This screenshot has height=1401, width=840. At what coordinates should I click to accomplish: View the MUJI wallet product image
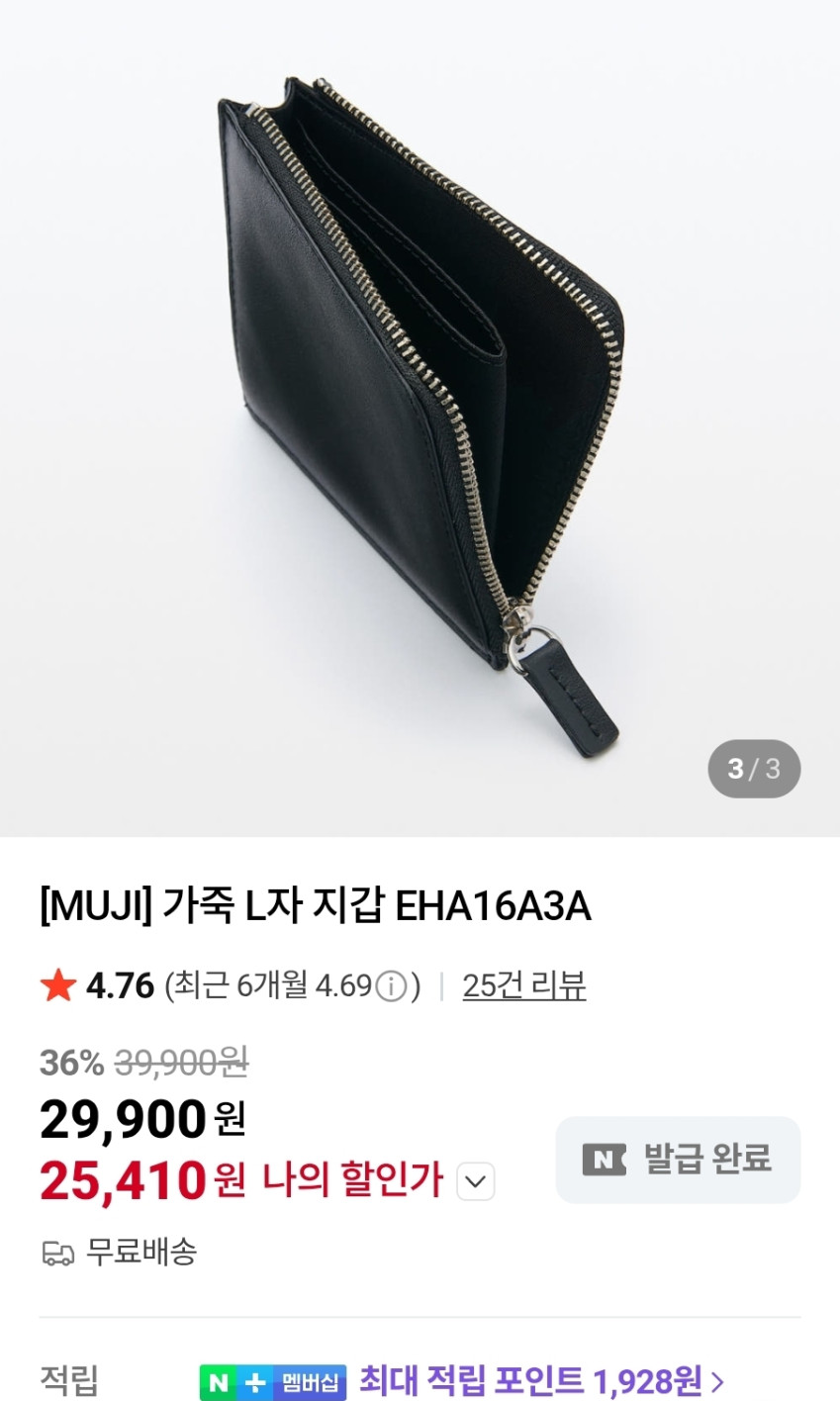(420, 416)
